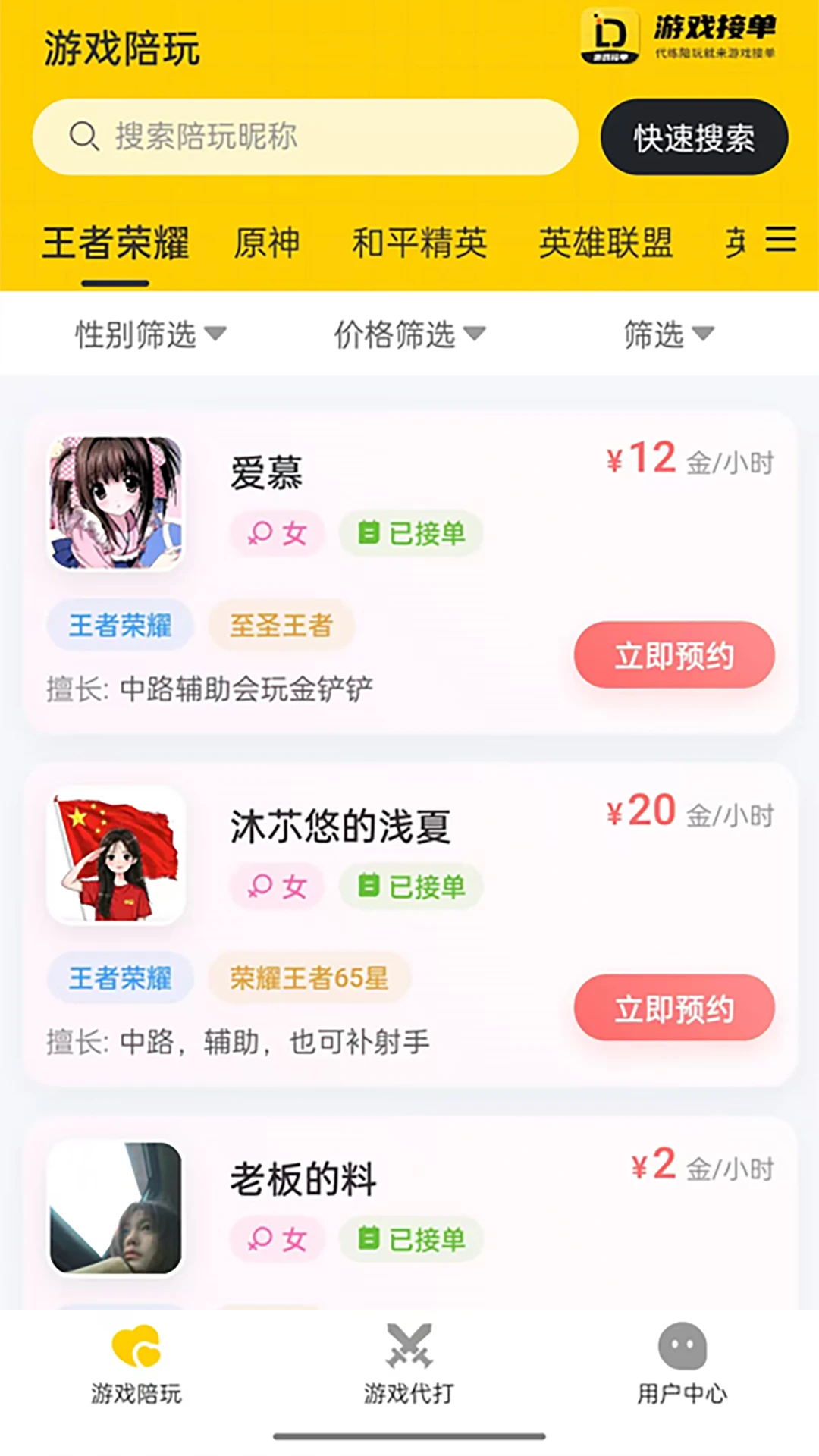Expand the 性别筛选 dropdown
The height and width of the screenshot is (1456, 819).
(150, 334)
